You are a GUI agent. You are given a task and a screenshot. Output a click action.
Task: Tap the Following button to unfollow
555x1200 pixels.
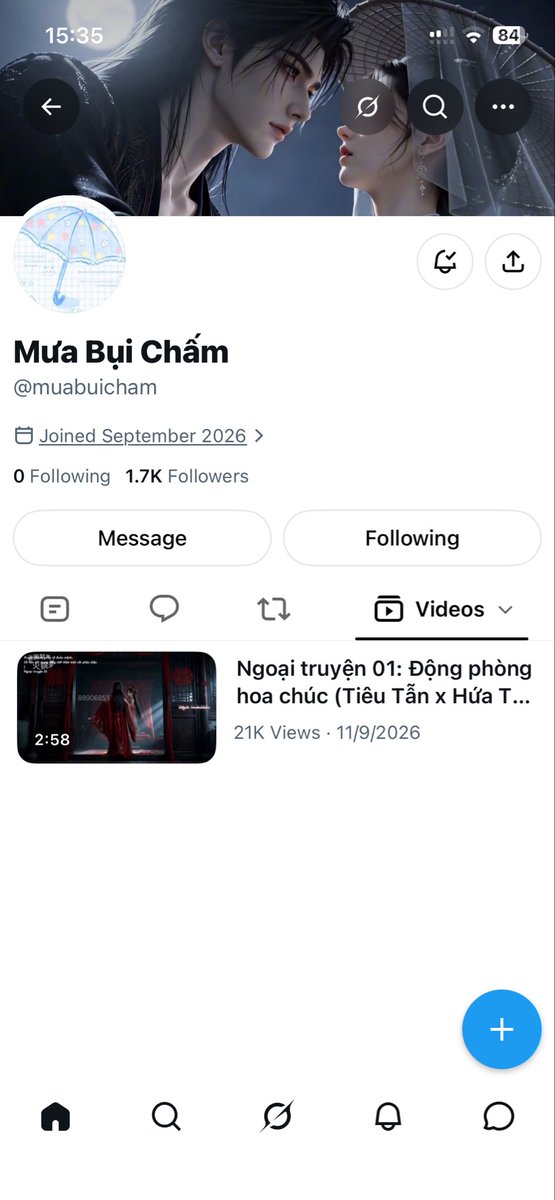(x=412, y=538)
